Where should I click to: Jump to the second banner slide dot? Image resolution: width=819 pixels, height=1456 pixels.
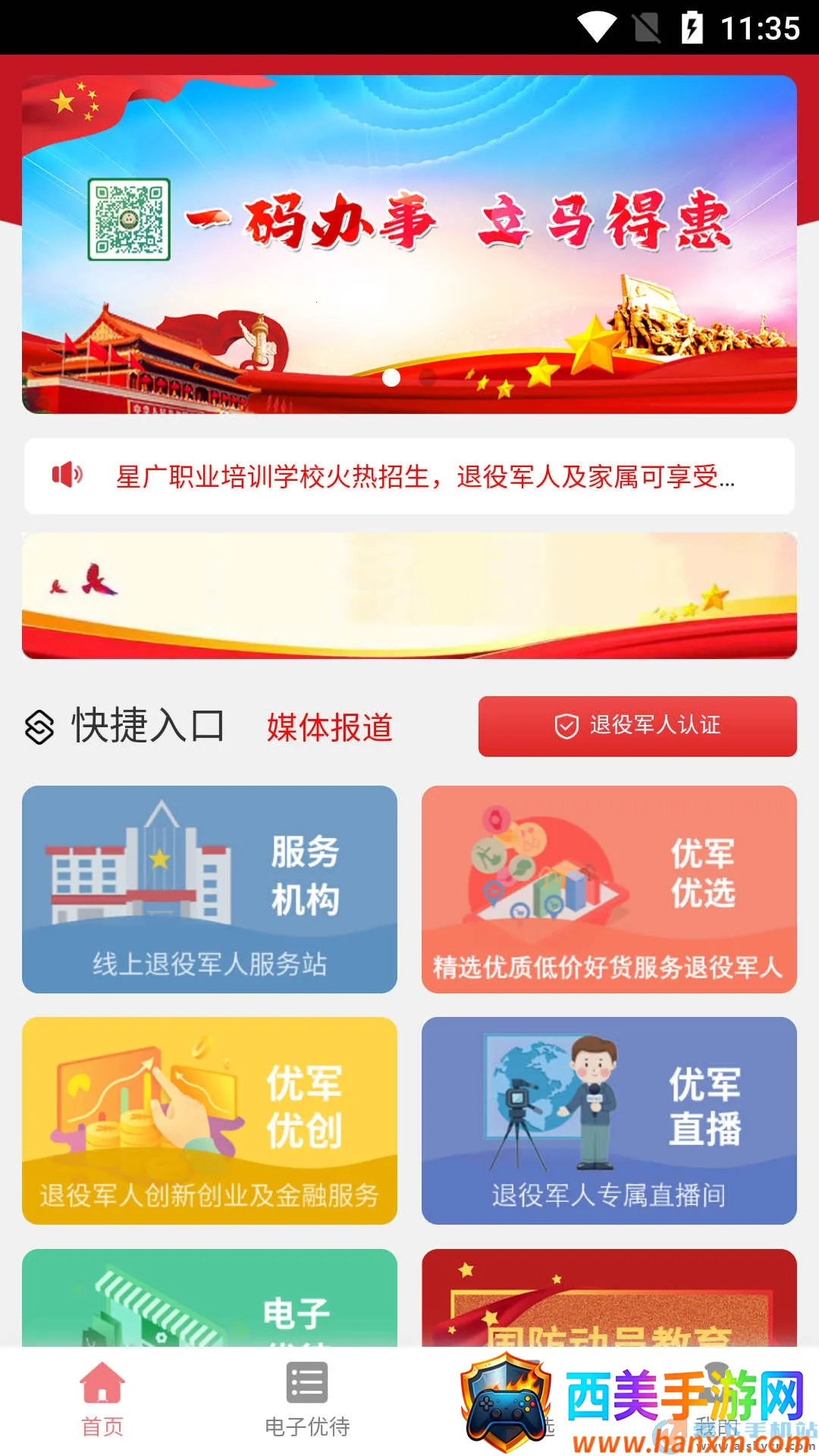pyautogui.click(x=428, y=377)
